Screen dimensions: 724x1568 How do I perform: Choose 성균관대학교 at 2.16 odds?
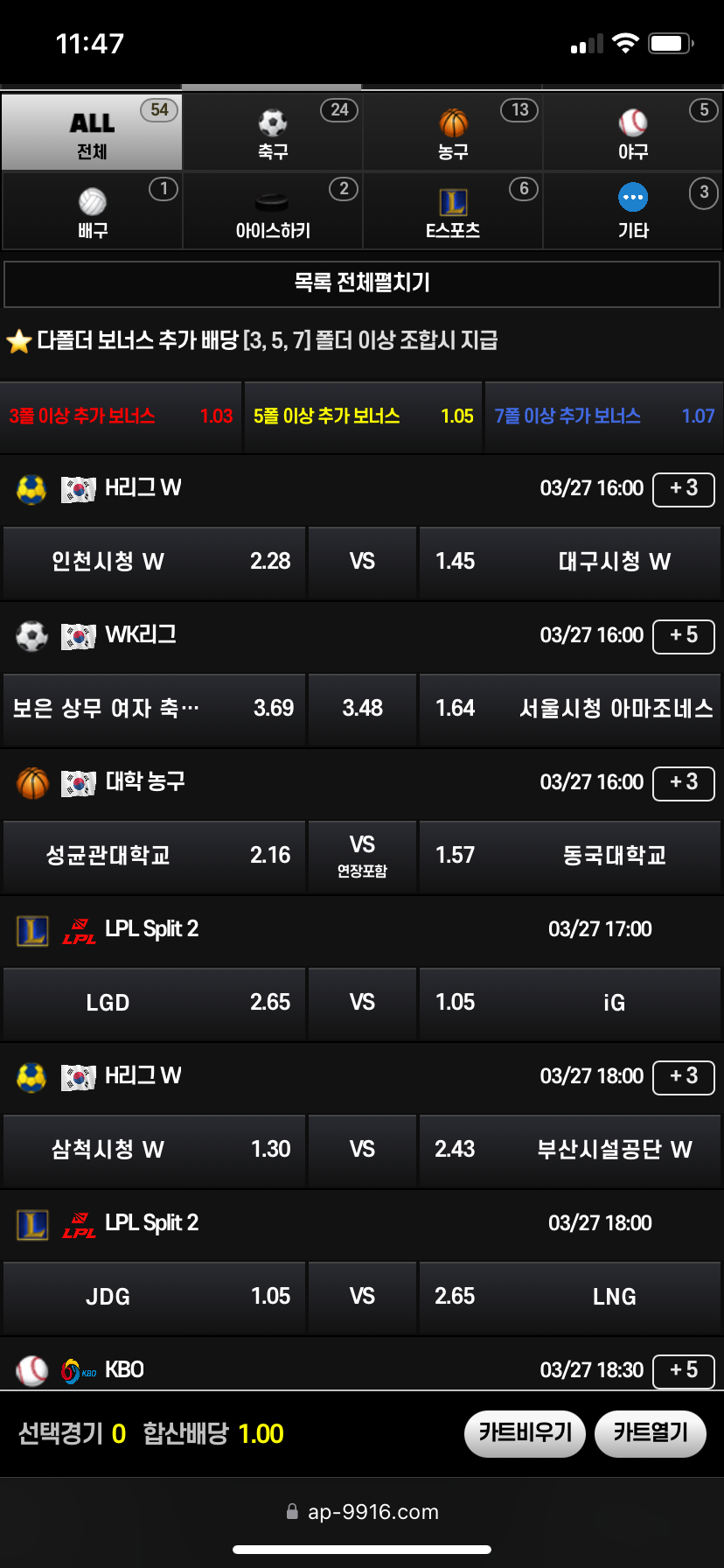[x=154, y=856]
